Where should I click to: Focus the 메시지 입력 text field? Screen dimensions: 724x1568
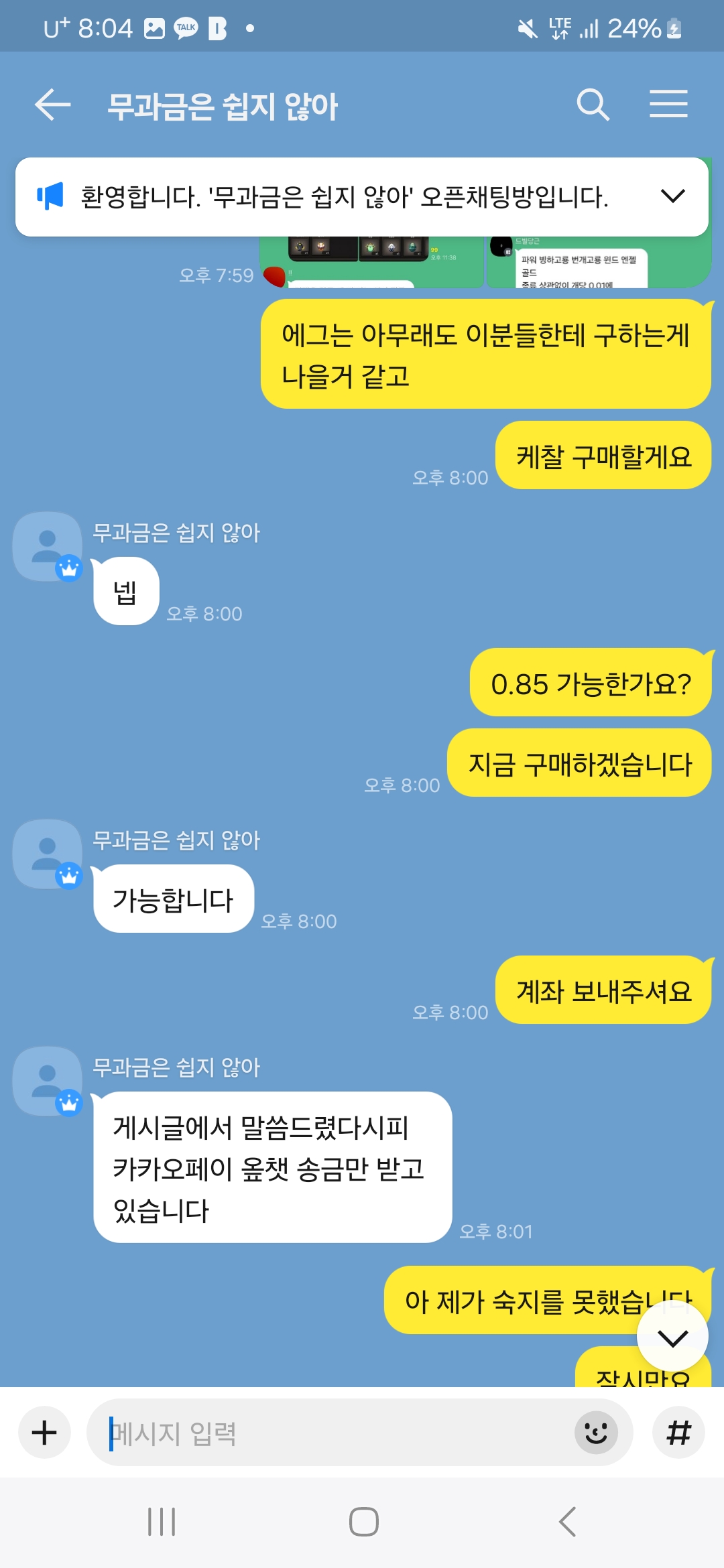click(335, 1433)
